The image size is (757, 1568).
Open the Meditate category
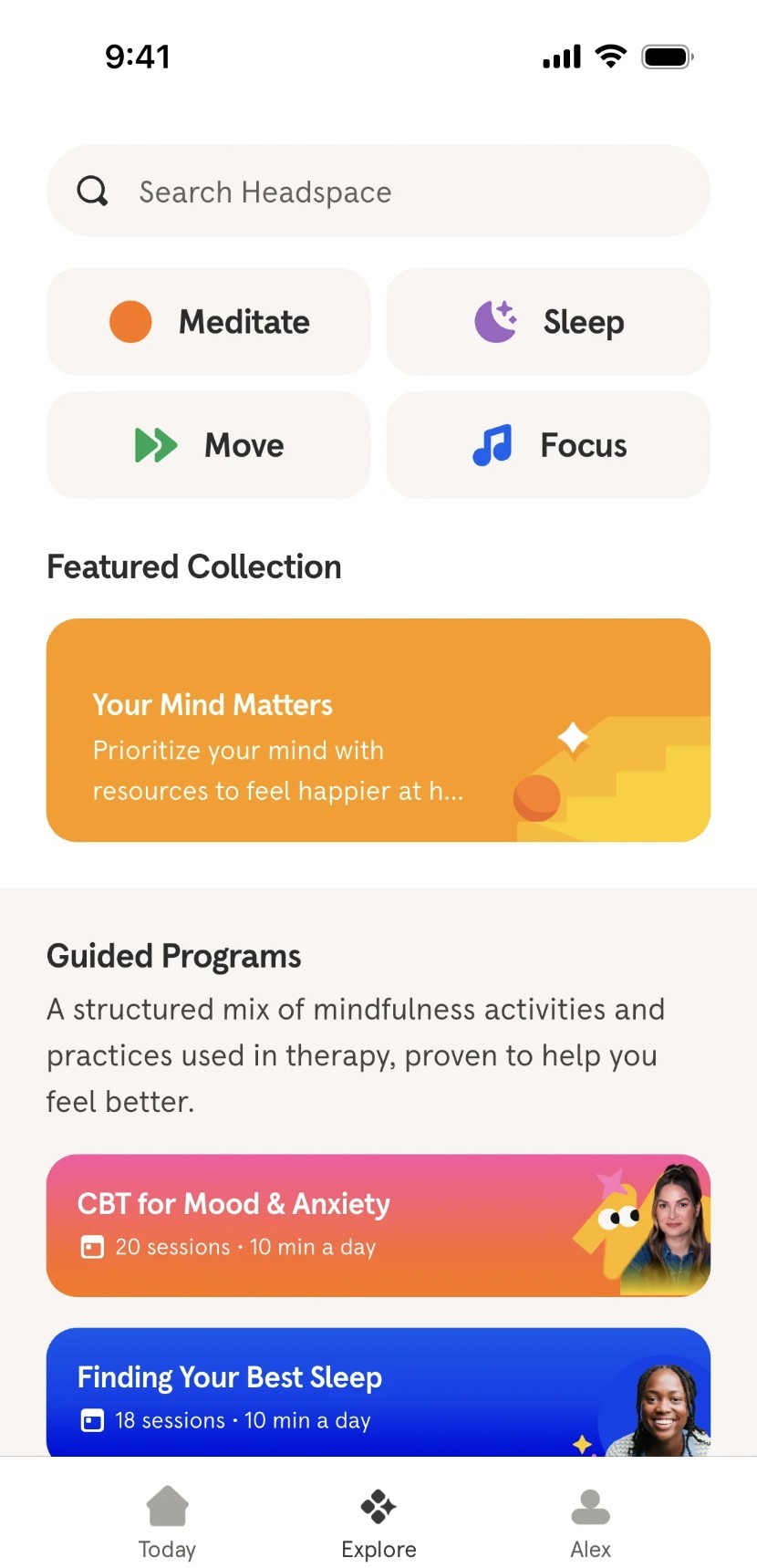pos(209,322)
